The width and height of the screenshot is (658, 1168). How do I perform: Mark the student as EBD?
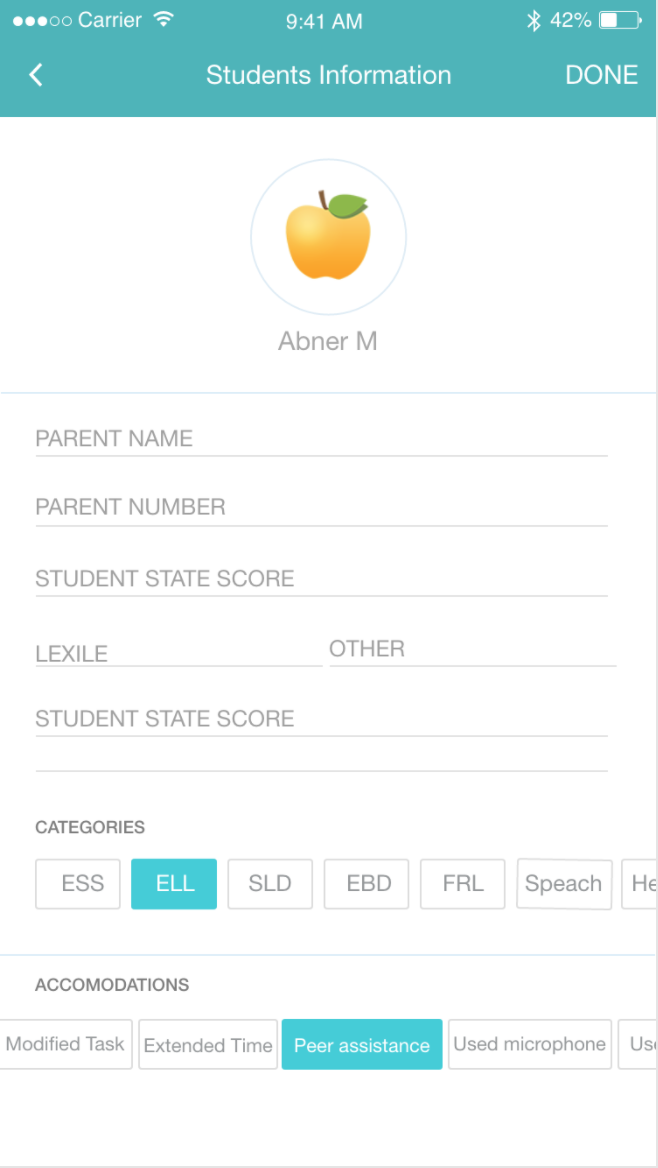(x=366, y=884)
